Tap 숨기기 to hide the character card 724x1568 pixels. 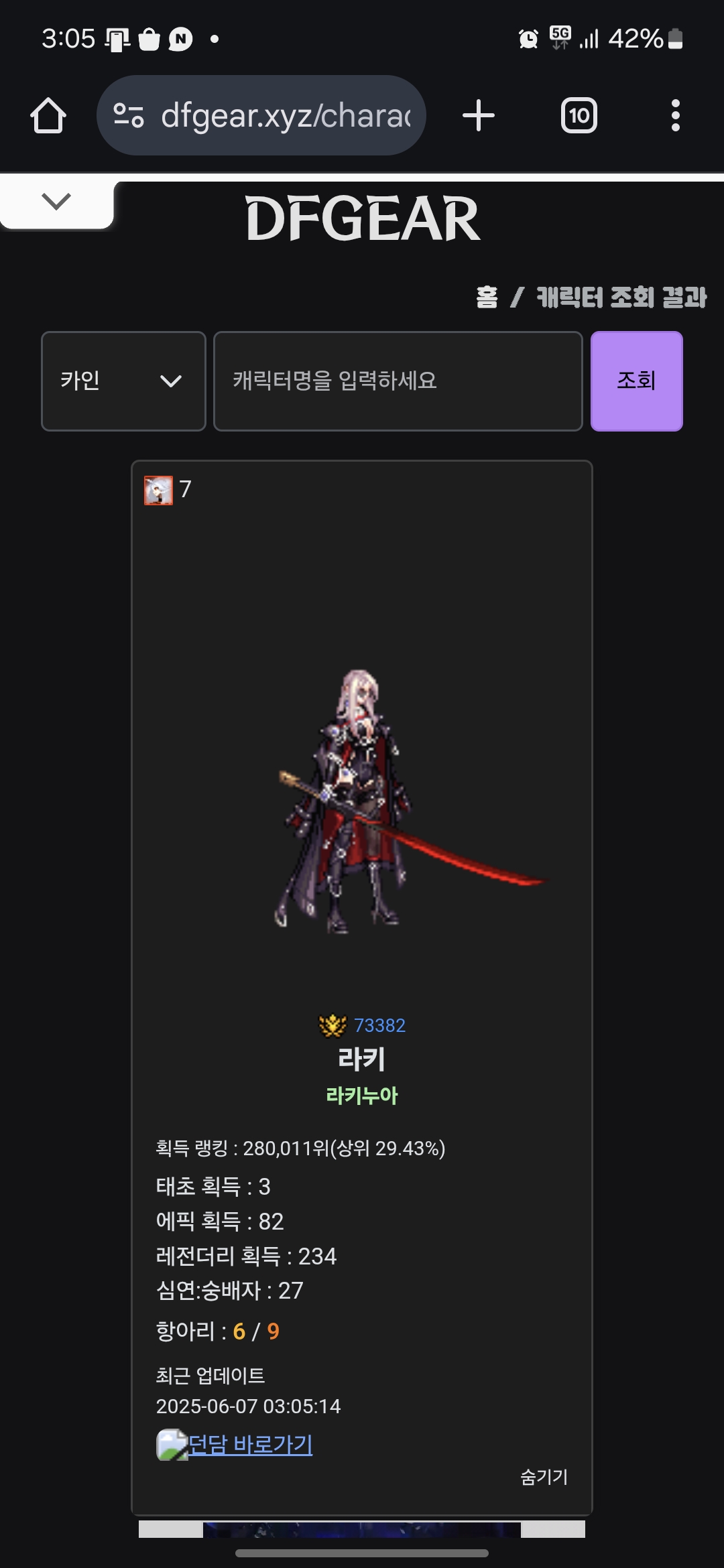(544, 1477)
